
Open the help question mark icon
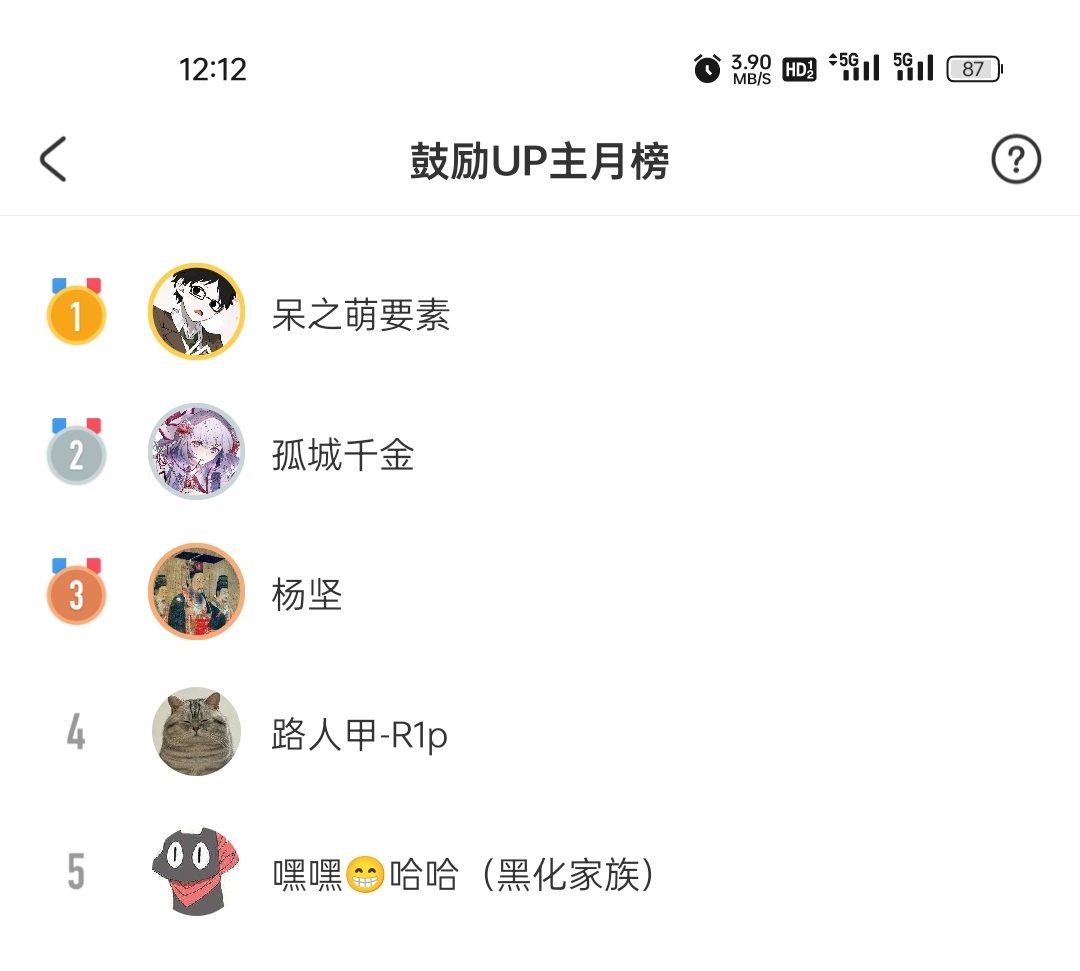point(1015,160)
